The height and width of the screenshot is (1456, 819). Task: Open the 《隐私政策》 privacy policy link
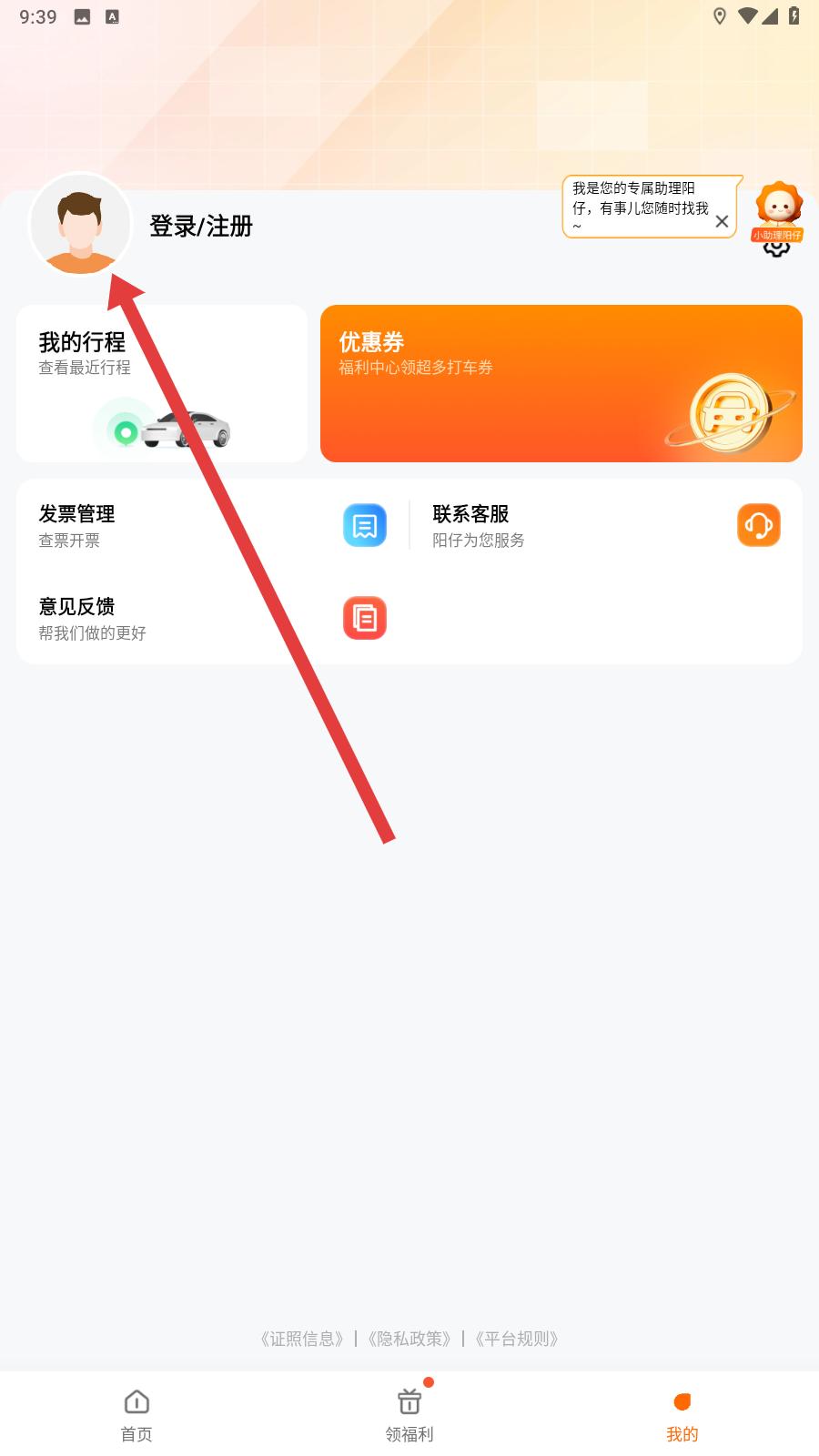[409, 1339]
